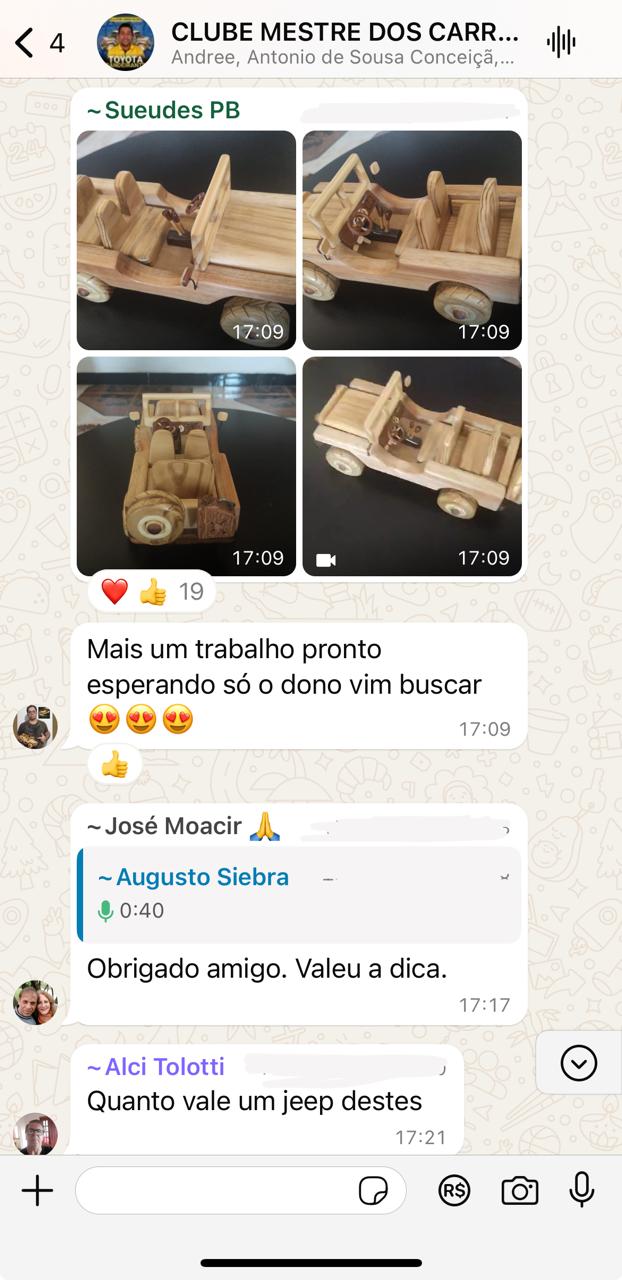Jump to the latest messages

click(x=578, y=1063)
